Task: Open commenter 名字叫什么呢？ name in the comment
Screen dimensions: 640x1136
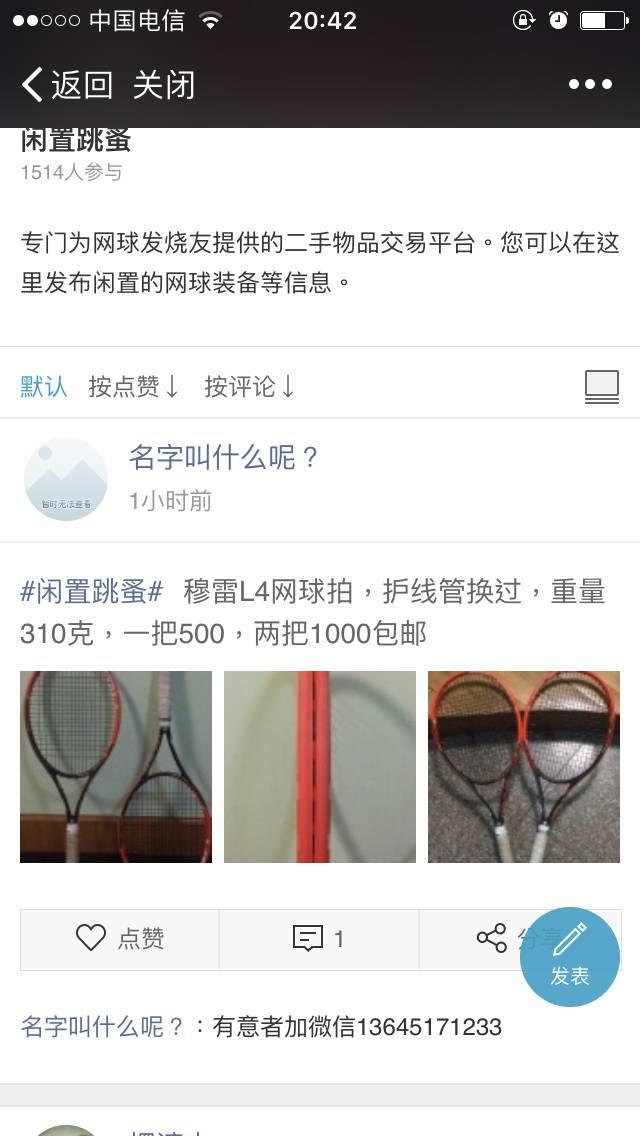Action: 103,1026
